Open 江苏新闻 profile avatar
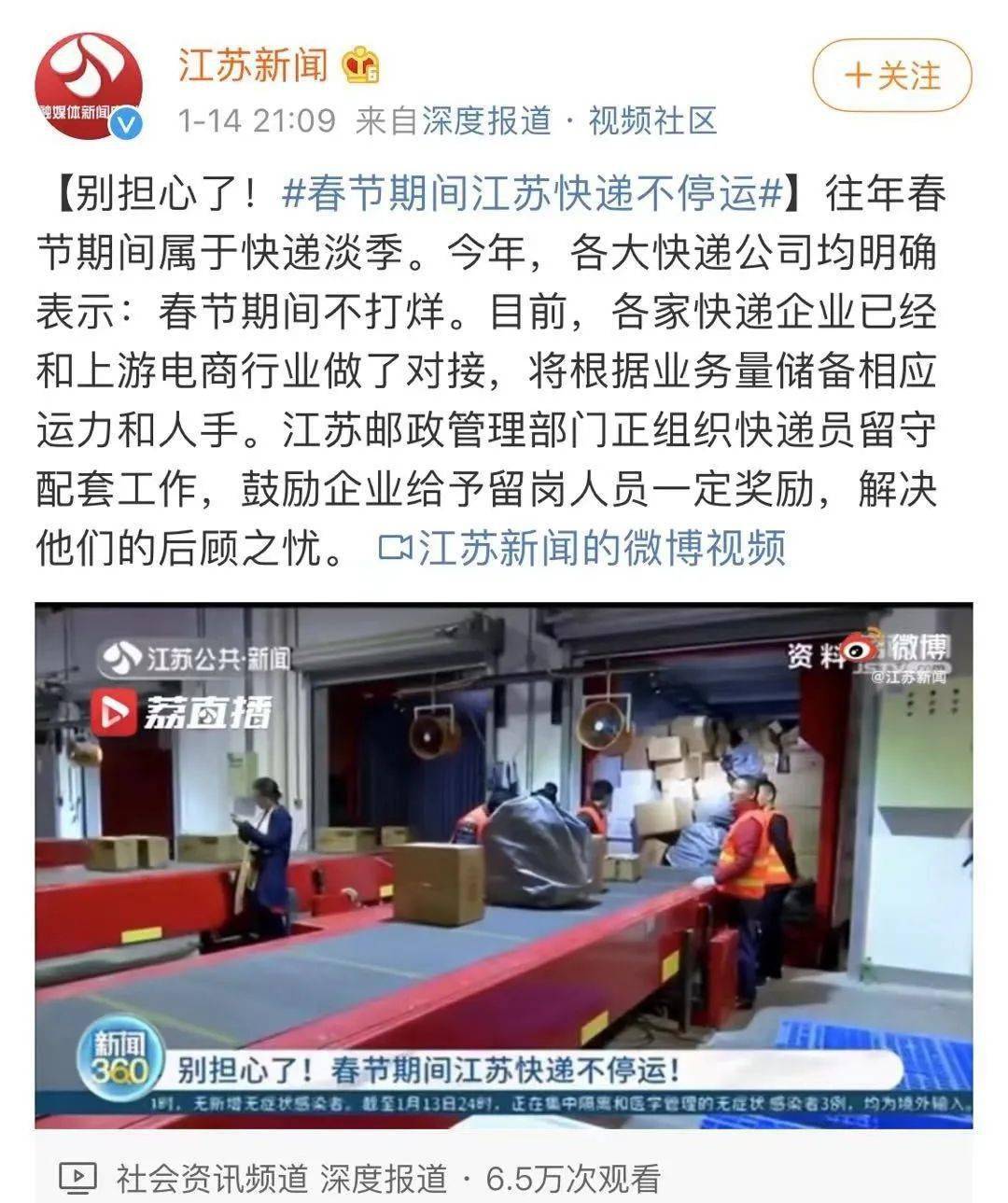The width and height of the screenshot is (1008, 1203). tap(89, 86)
